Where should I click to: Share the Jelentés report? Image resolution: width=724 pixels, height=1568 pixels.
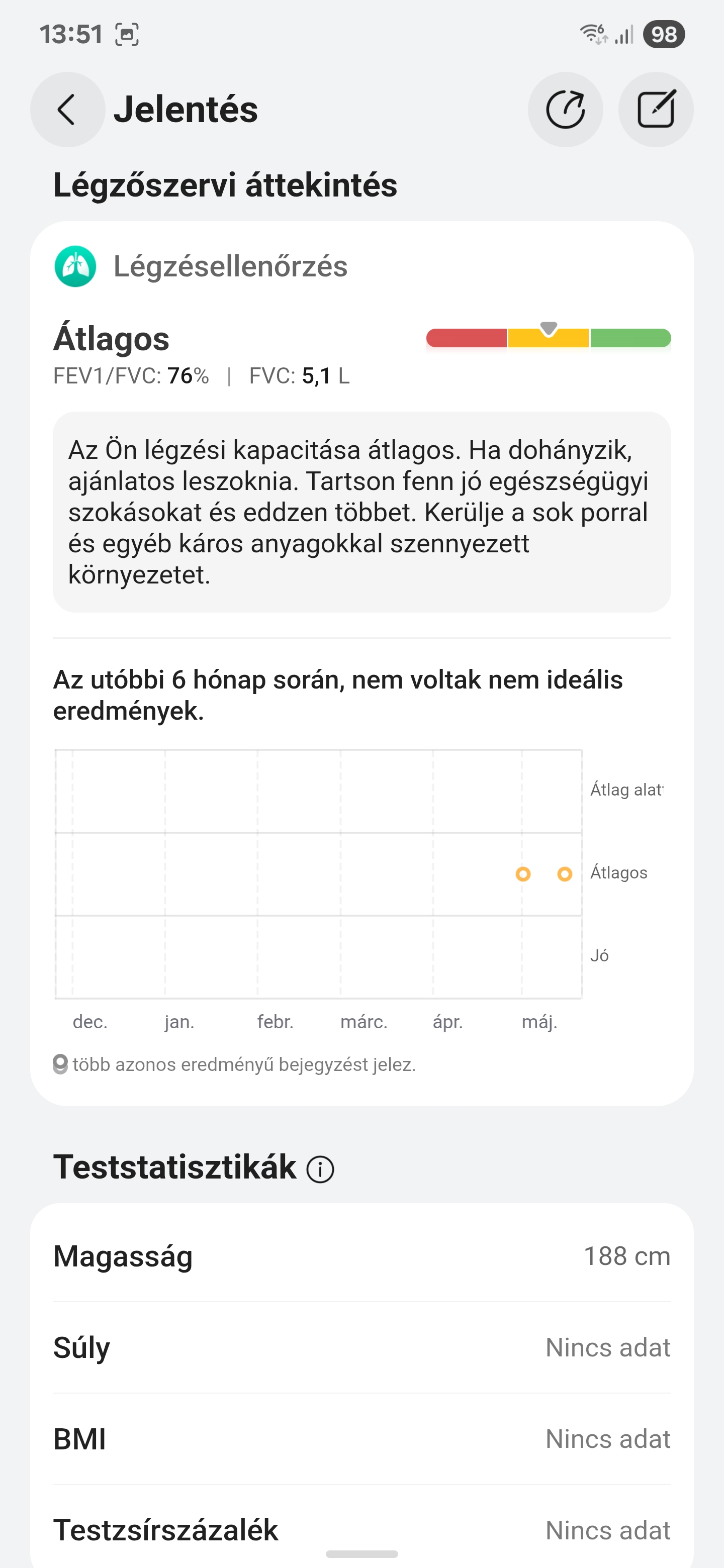pos(565,110)
